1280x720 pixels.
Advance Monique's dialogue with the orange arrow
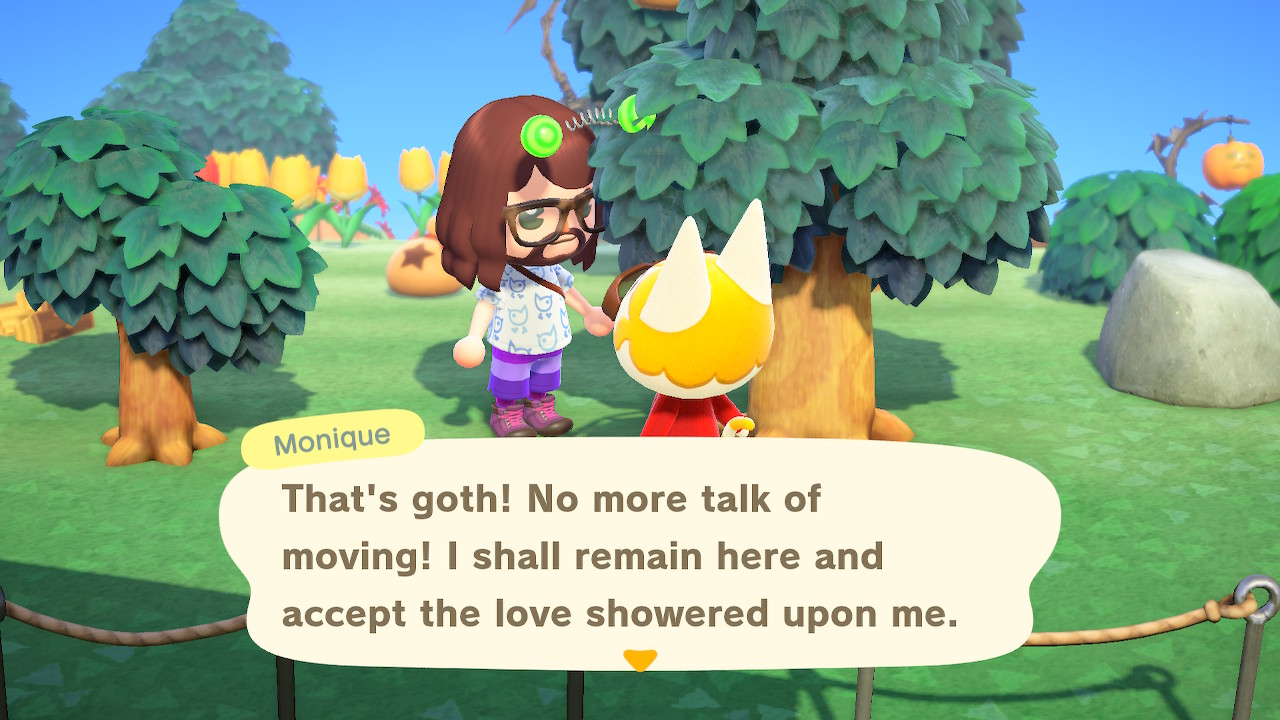pos(639,659)
